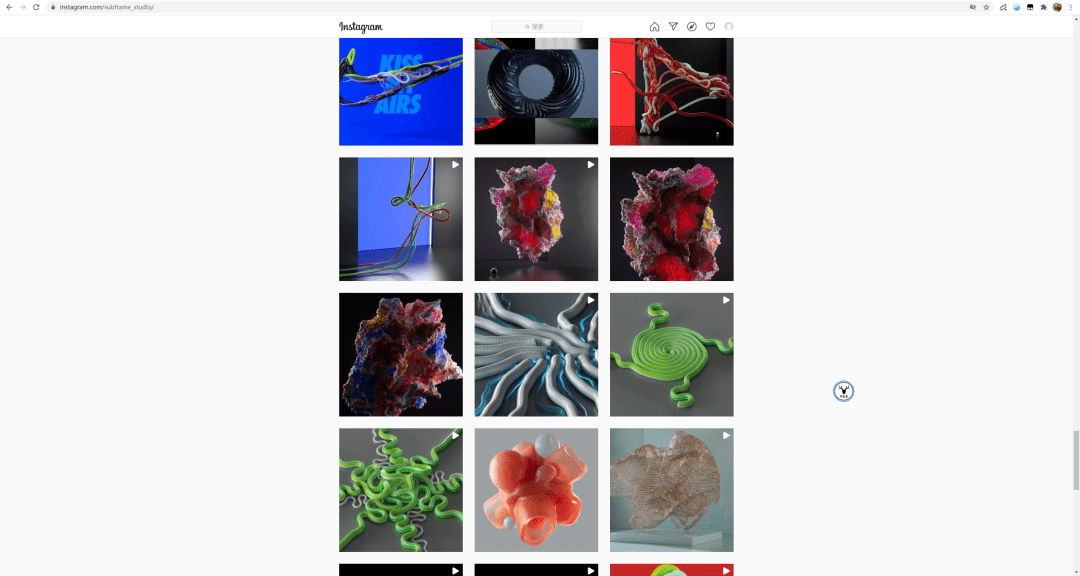Go to the home feed icon

pyautogui.click(x=654, y=27)
